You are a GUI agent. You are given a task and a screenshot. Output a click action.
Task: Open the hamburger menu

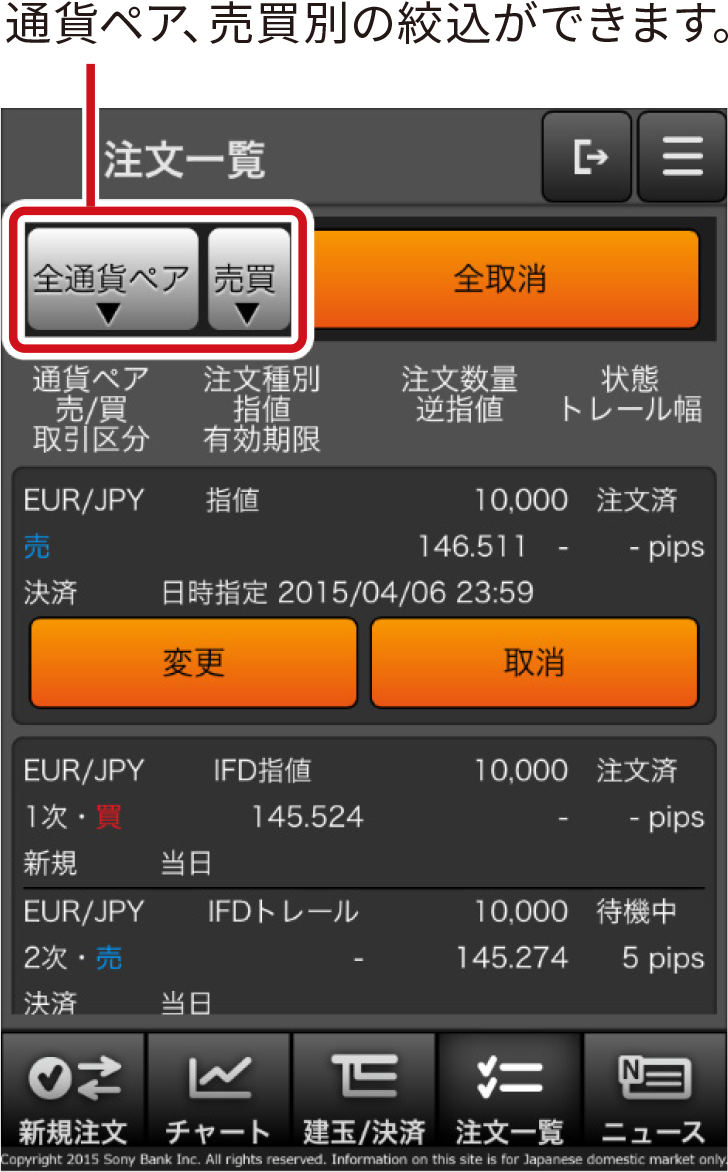coord(681,157)
